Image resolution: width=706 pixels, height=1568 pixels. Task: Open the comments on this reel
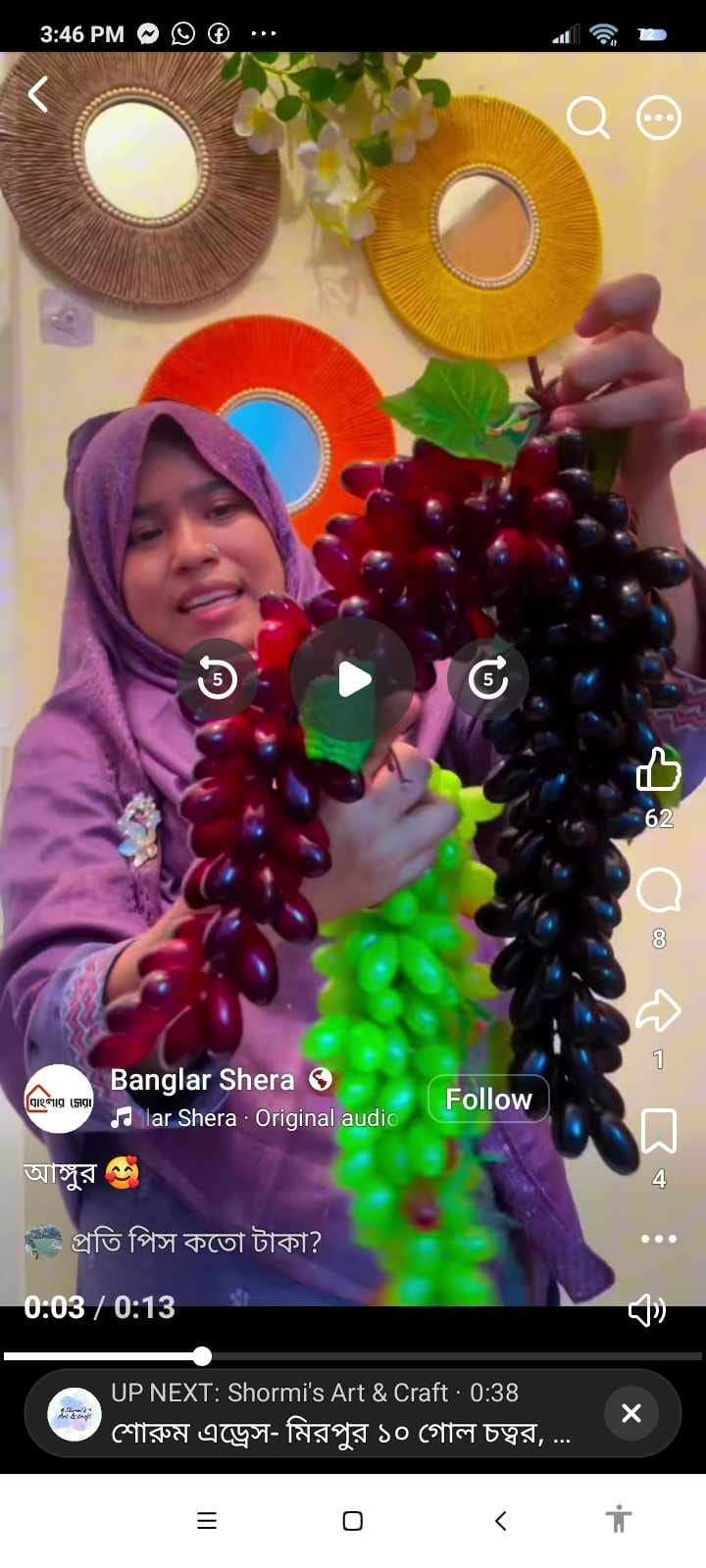tap(658, 891)
